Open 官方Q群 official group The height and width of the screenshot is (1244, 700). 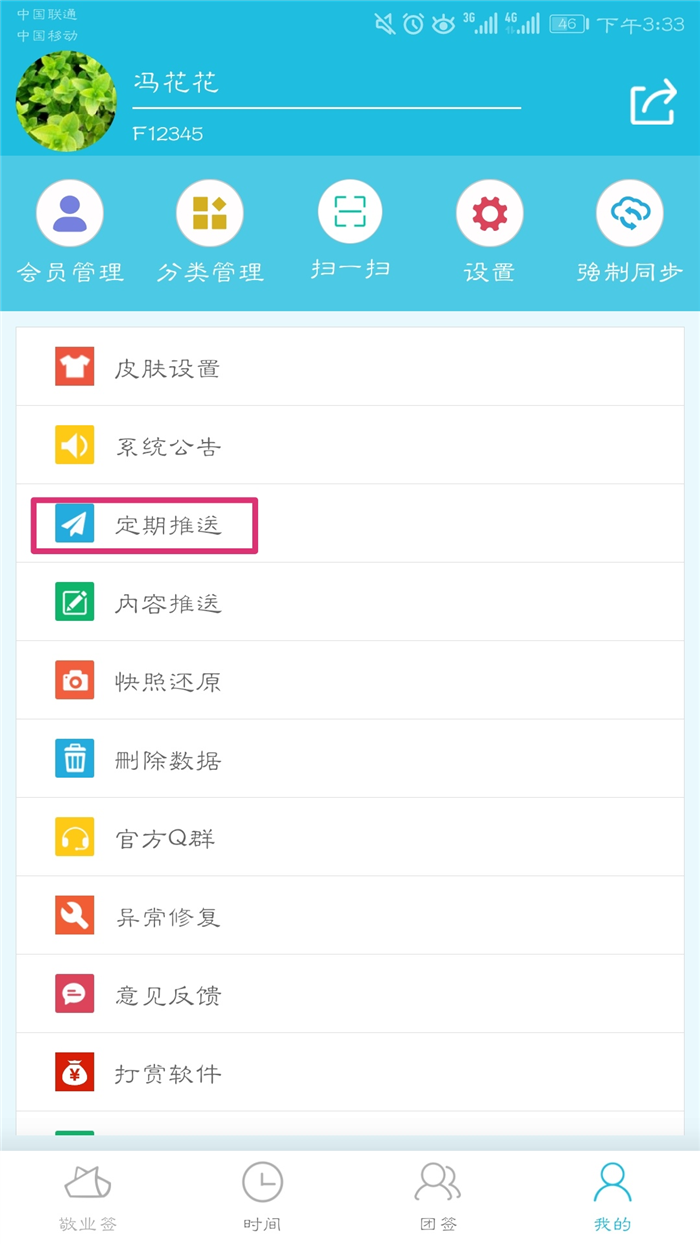350,837
